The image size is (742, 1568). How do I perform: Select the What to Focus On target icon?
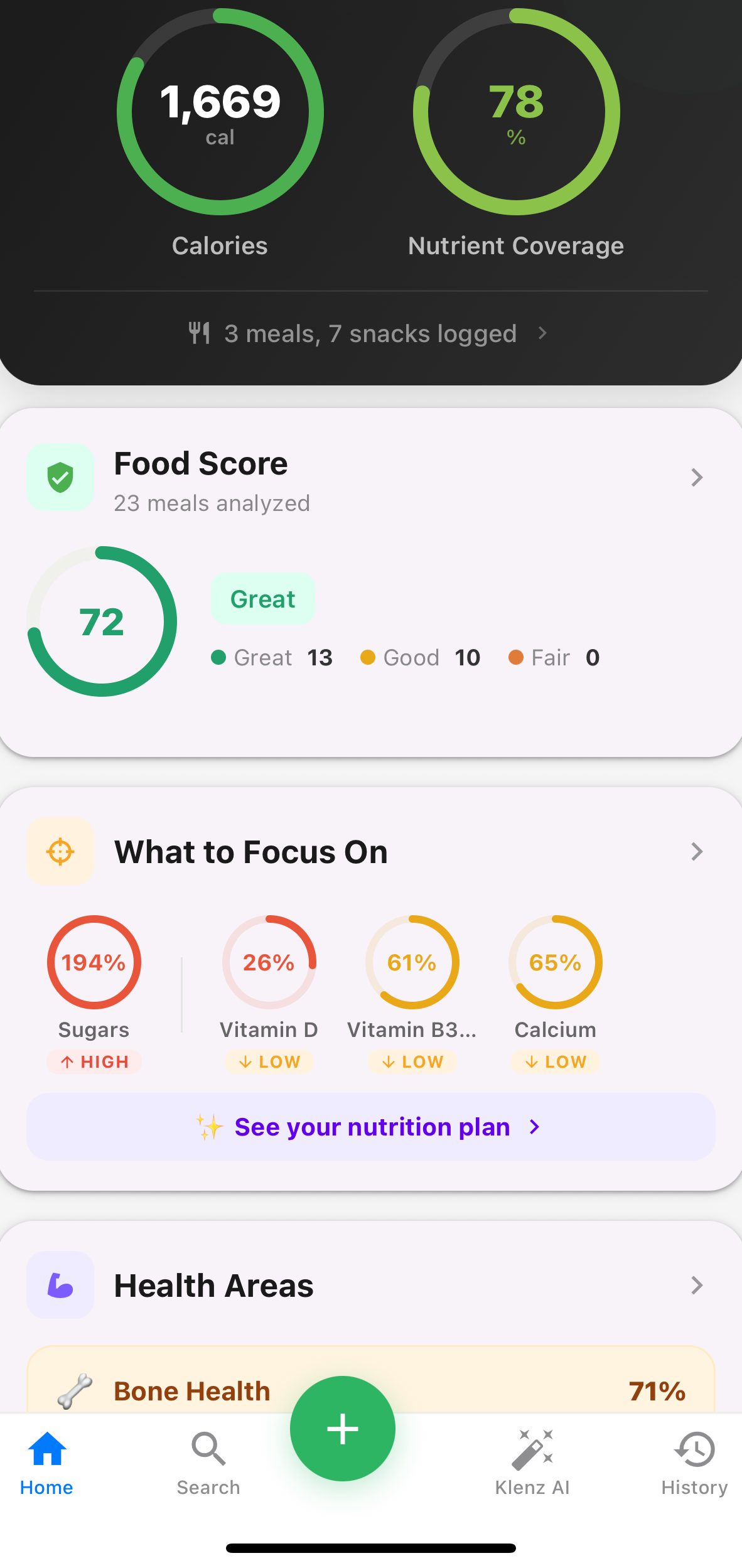pos(60,851)
